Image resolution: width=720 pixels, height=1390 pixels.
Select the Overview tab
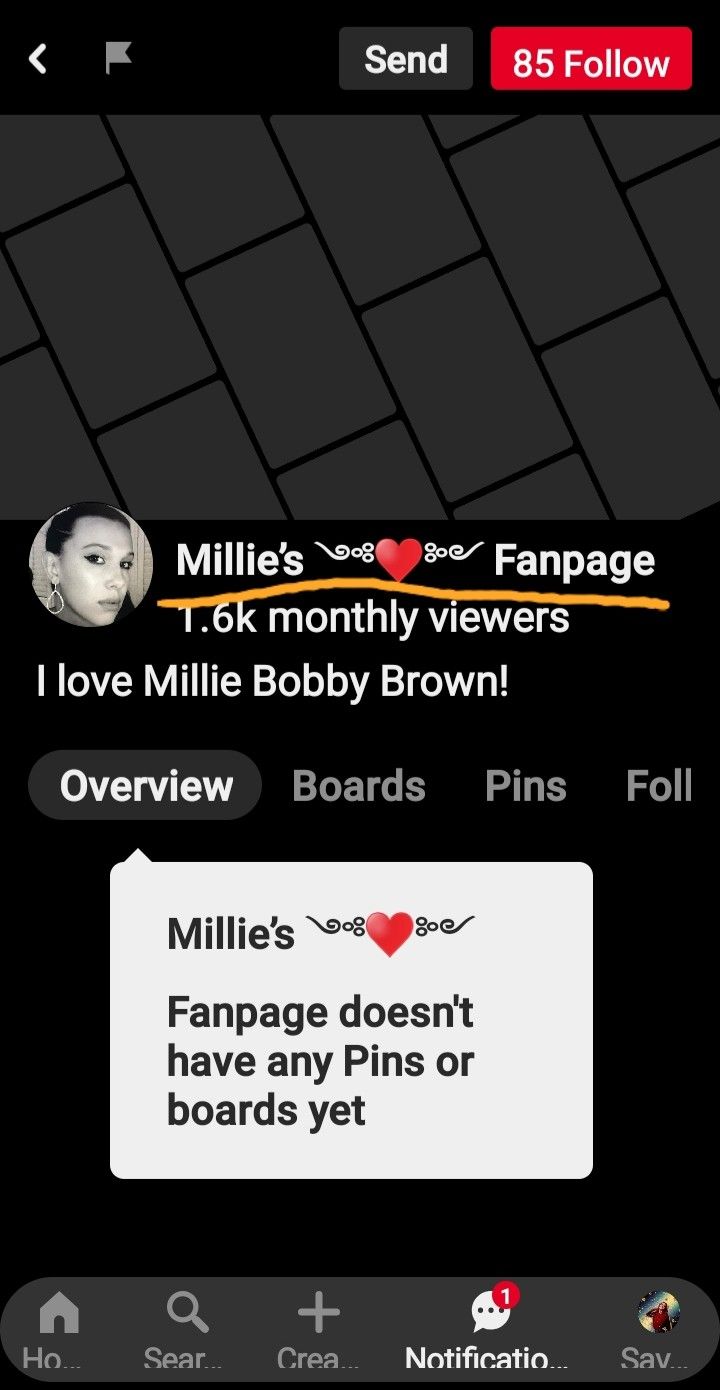146,786
